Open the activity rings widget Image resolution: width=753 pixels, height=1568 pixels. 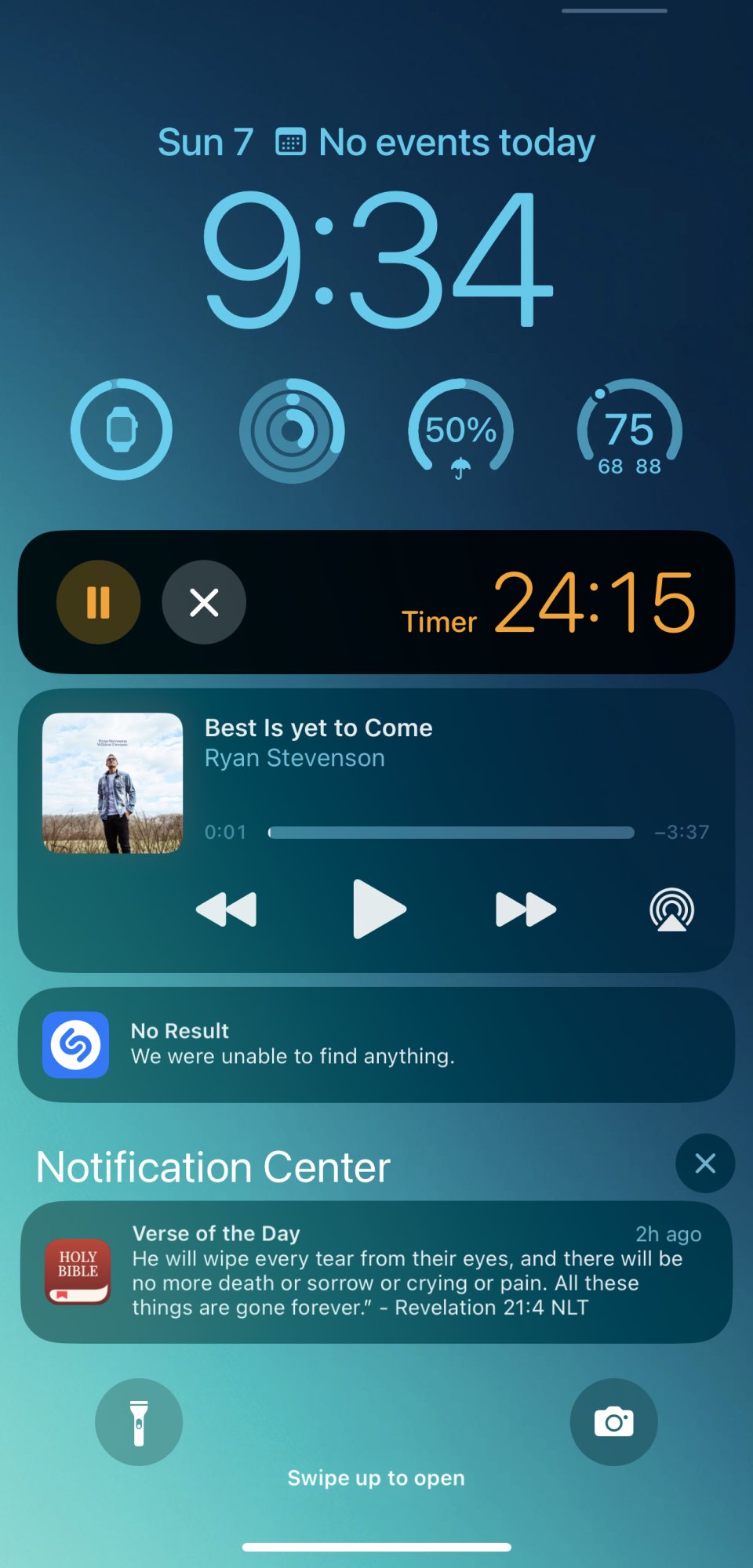[292, 430]
